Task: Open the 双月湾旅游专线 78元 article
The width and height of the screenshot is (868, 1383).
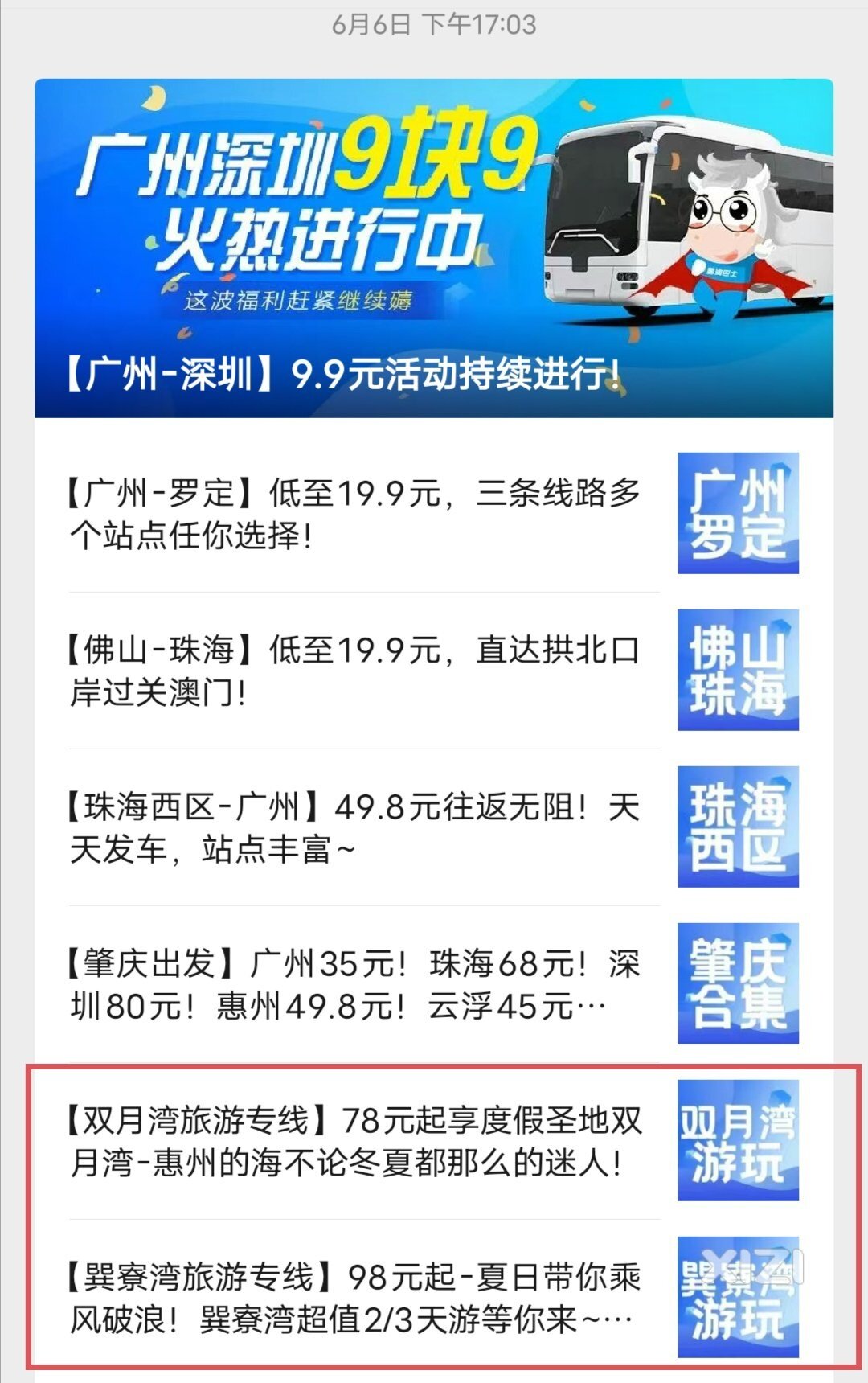Action: point(354,1141)
